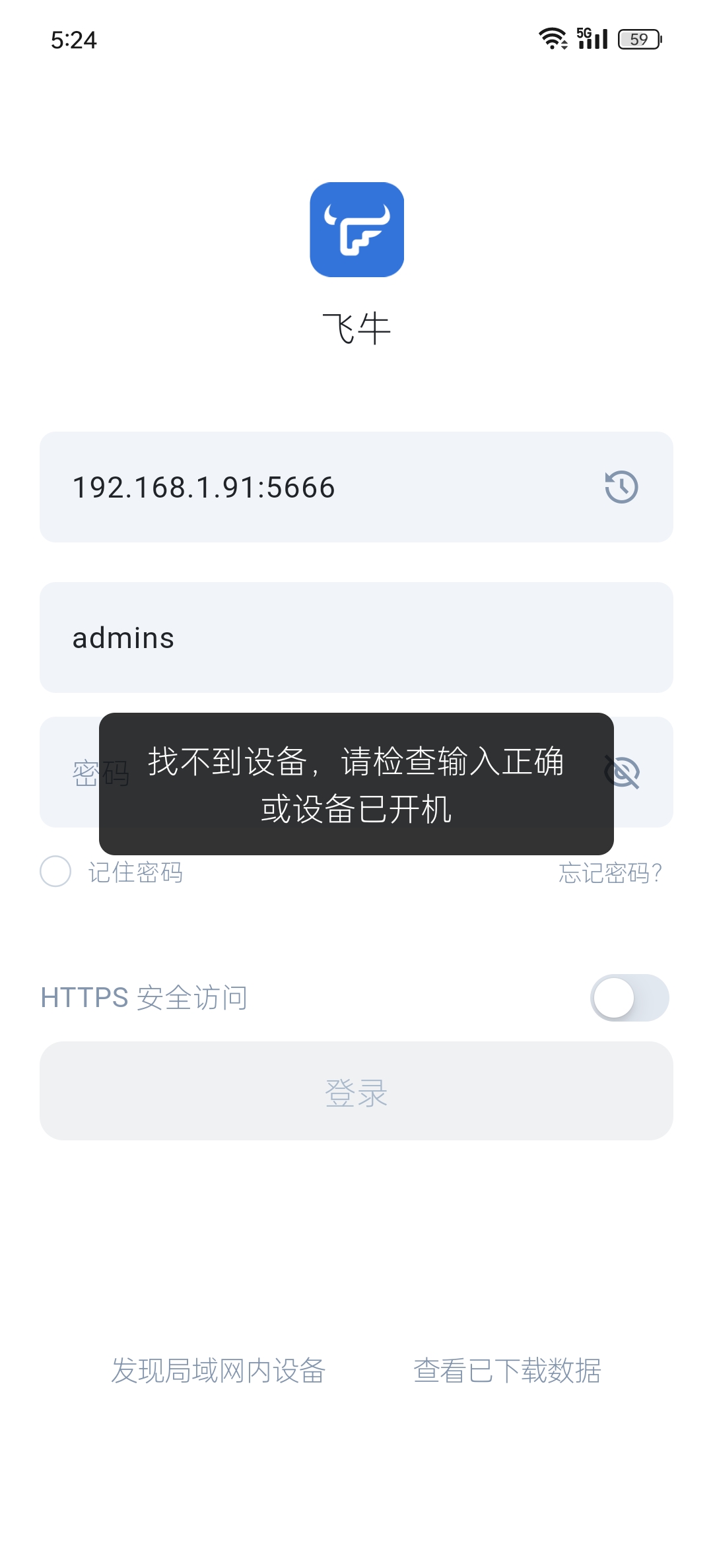Open the address history clock icon
This screenshot has width=713, height=1568.
621,488
